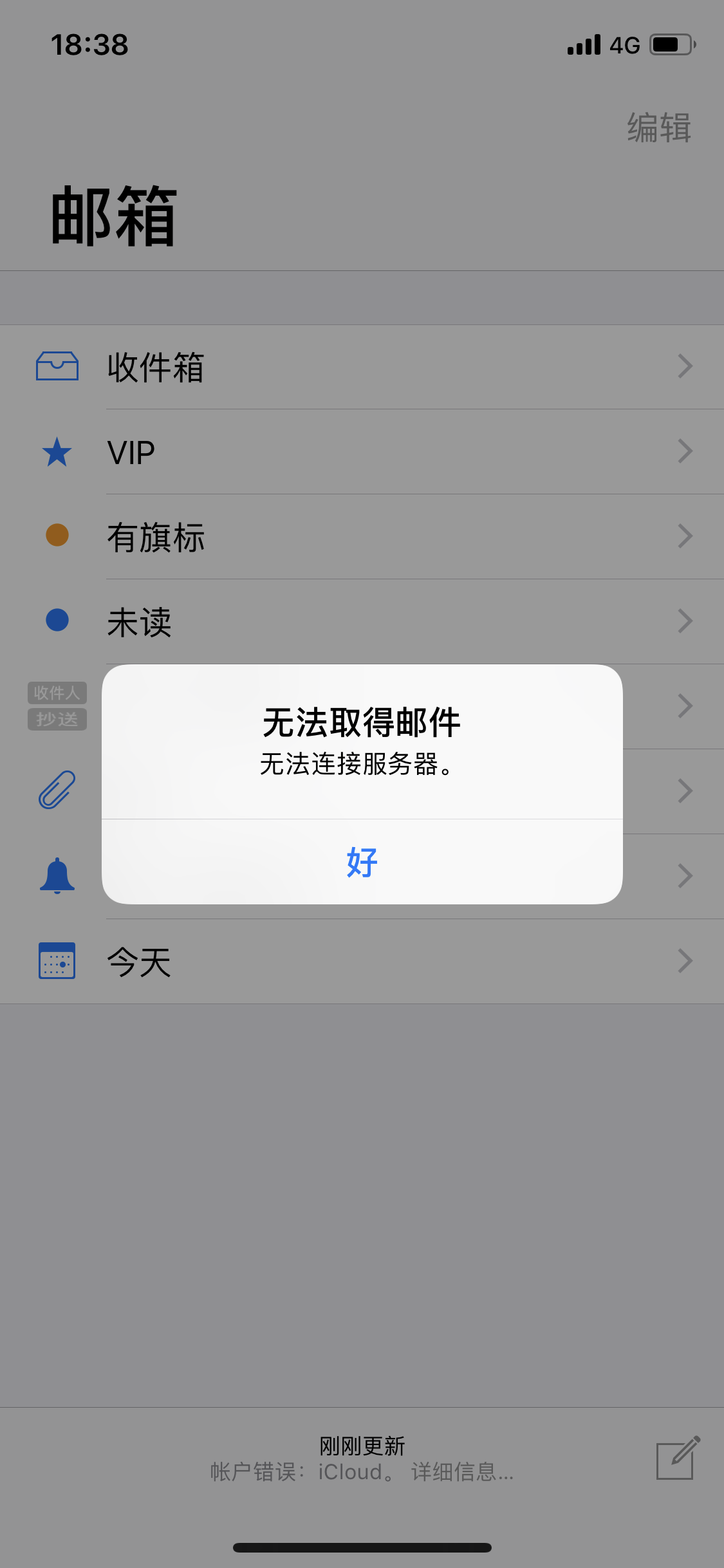This screenshot has height=1568, width=724.
Task: Open the 未读 mailbox
Action: click(x=360, y=622)
